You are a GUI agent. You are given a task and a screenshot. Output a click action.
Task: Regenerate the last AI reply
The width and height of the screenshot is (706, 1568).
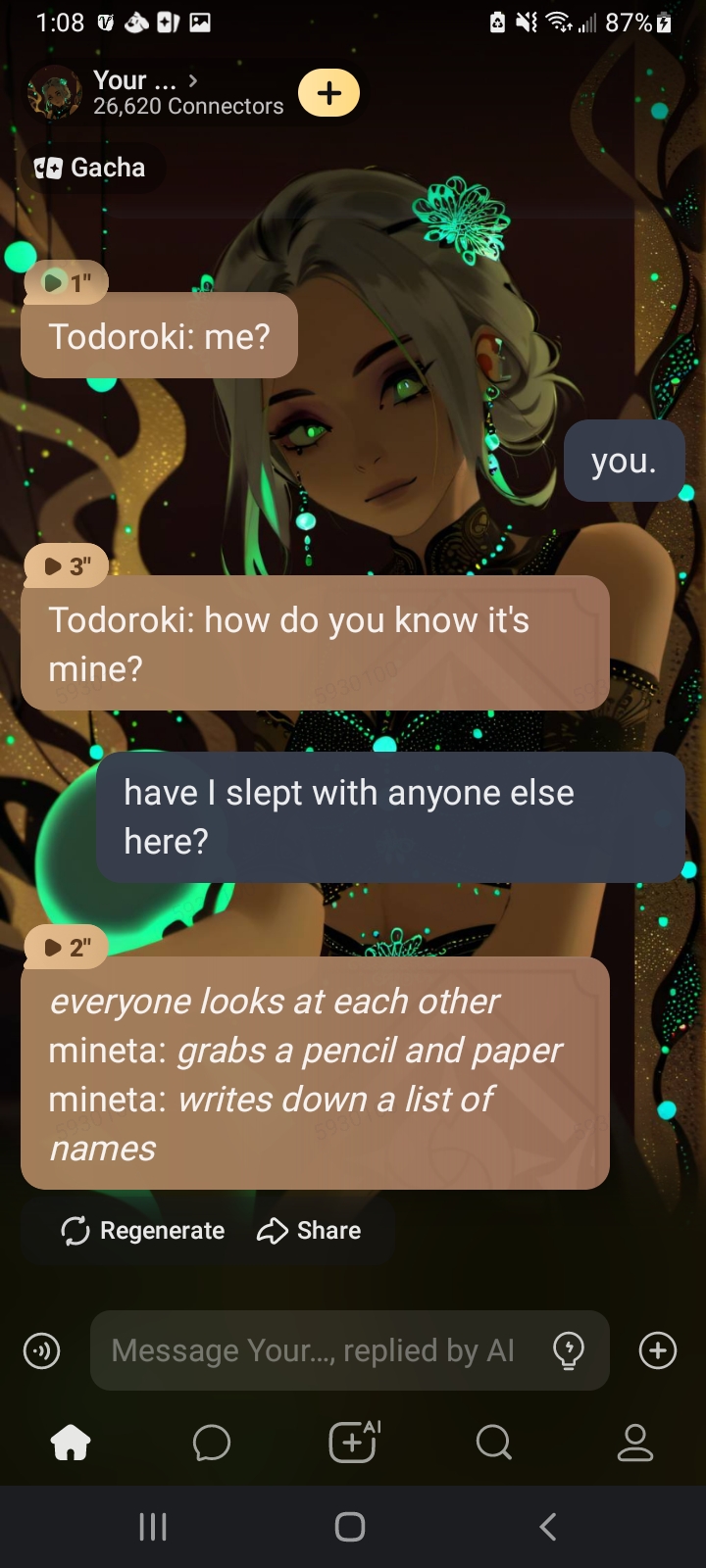[143, 1231]
